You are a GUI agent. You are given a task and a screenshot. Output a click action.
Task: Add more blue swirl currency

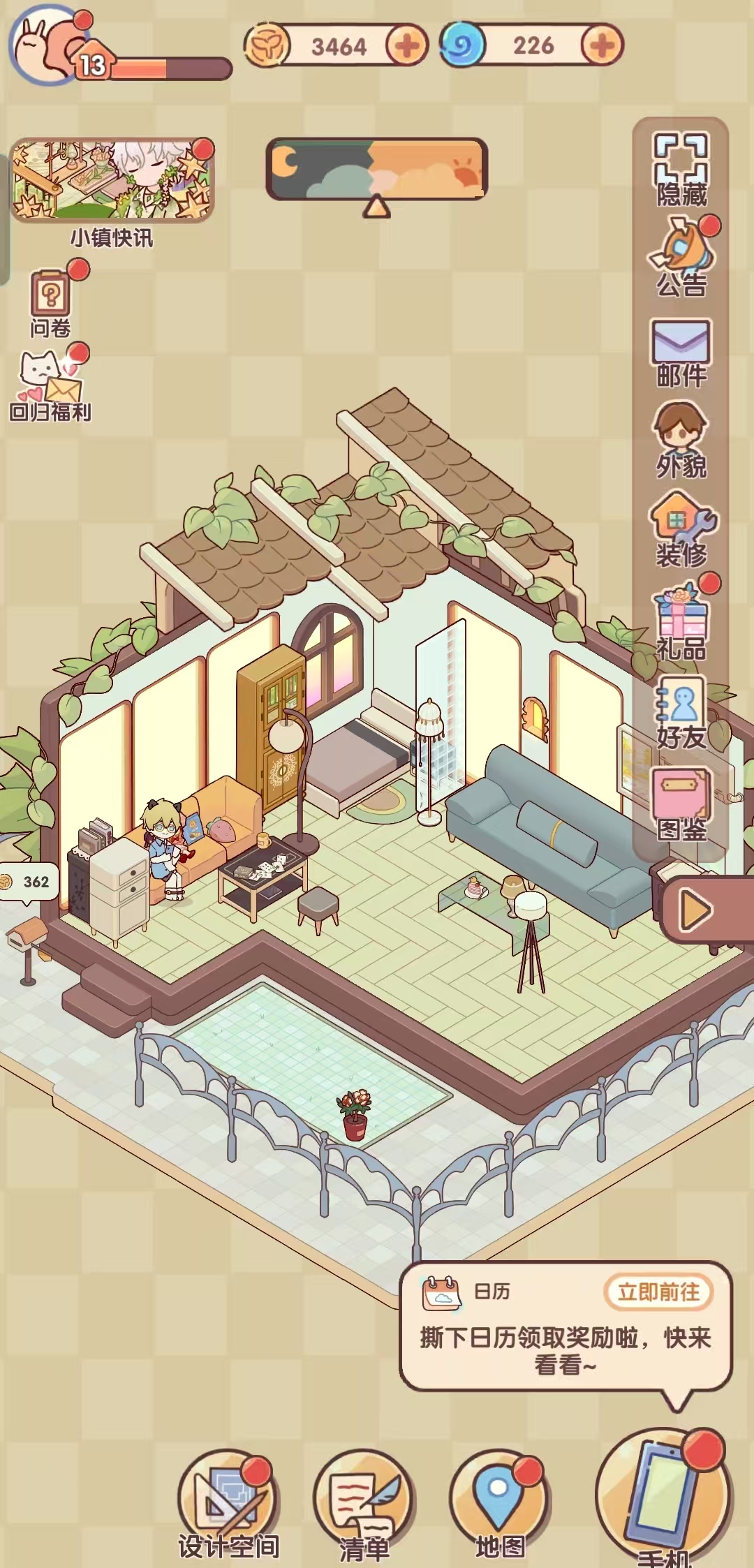(x=601, y=46)
